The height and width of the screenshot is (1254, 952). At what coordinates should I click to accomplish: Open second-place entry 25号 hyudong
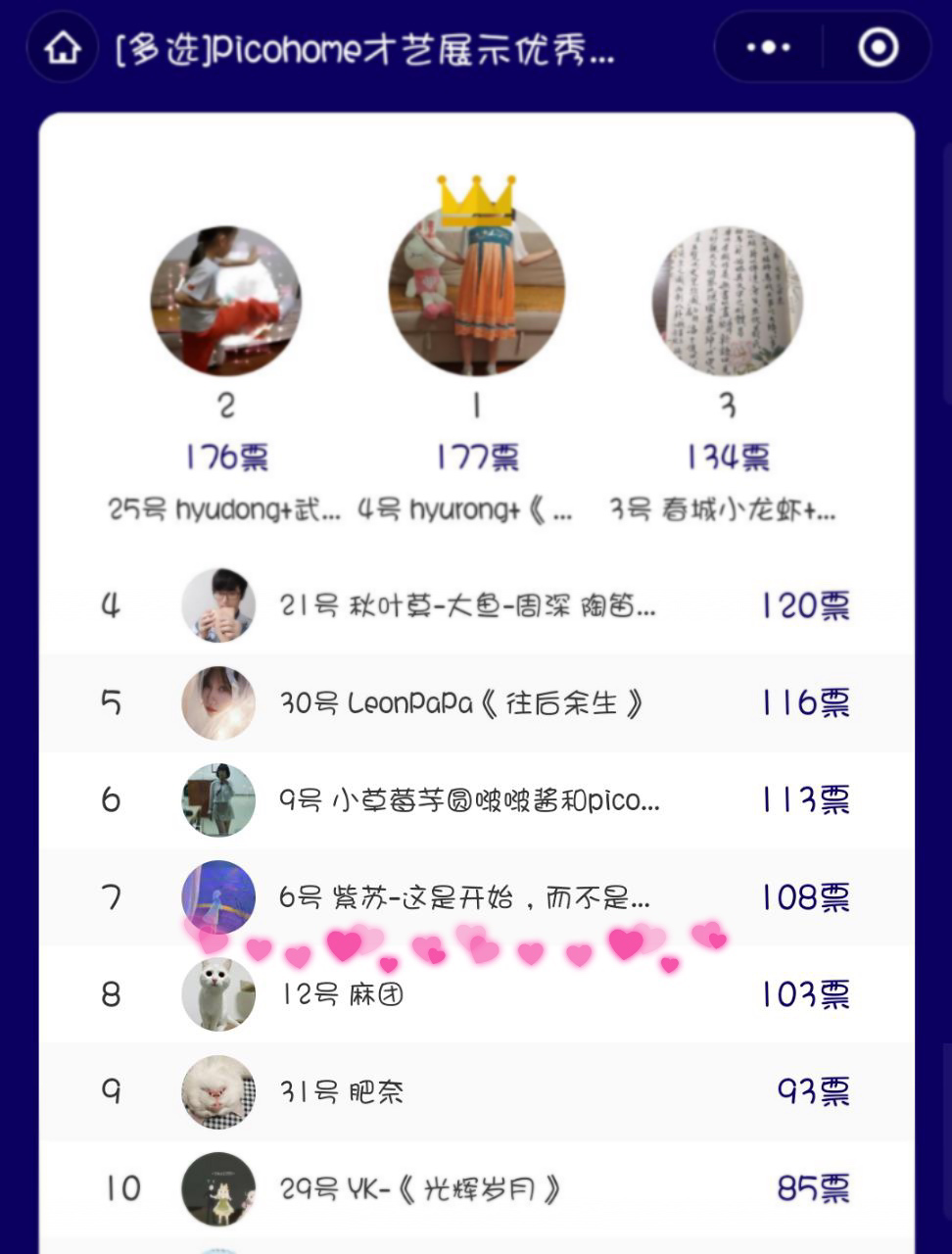[x=226, y=300]
